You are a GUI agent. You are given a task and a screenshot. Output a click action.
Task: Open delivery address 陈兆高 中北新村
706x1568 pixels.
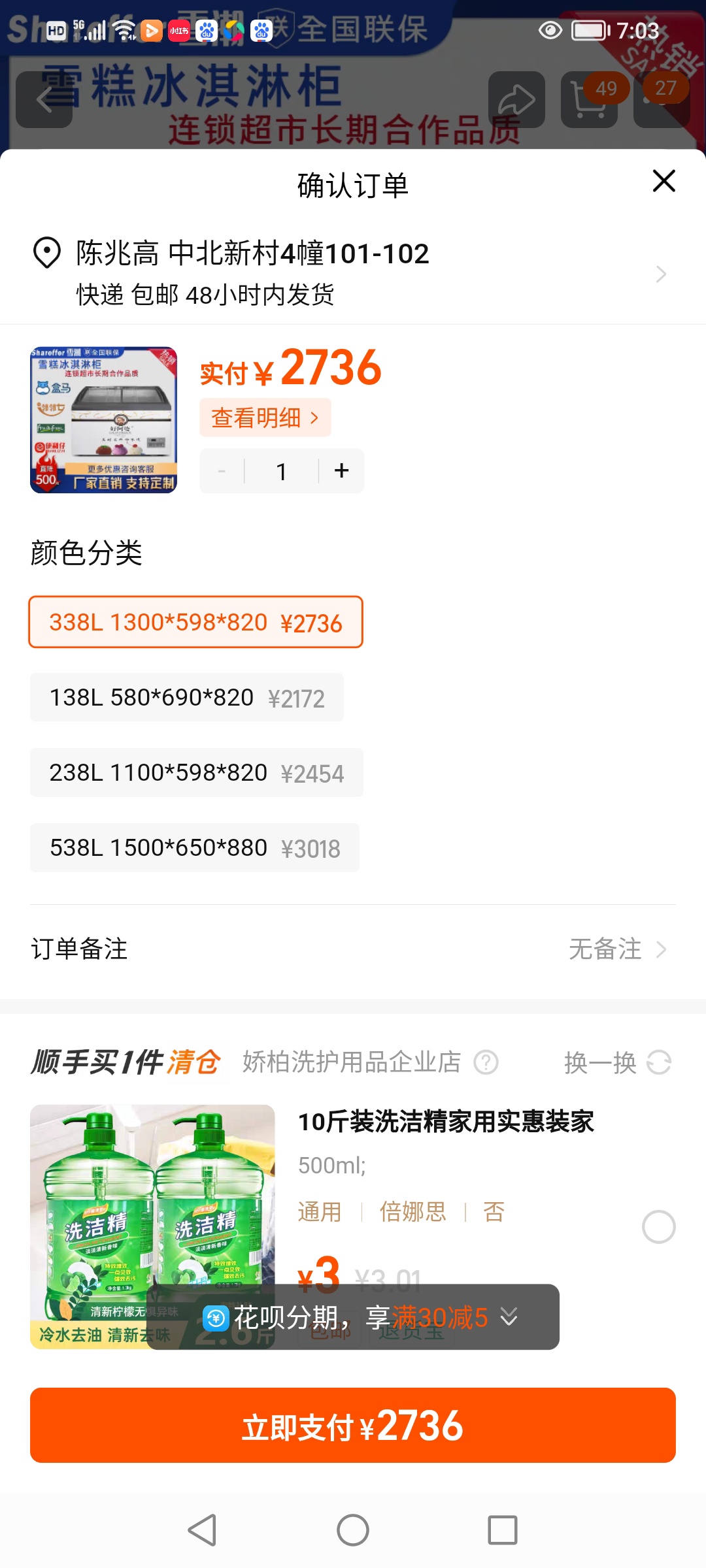click(x=353, y=272)
